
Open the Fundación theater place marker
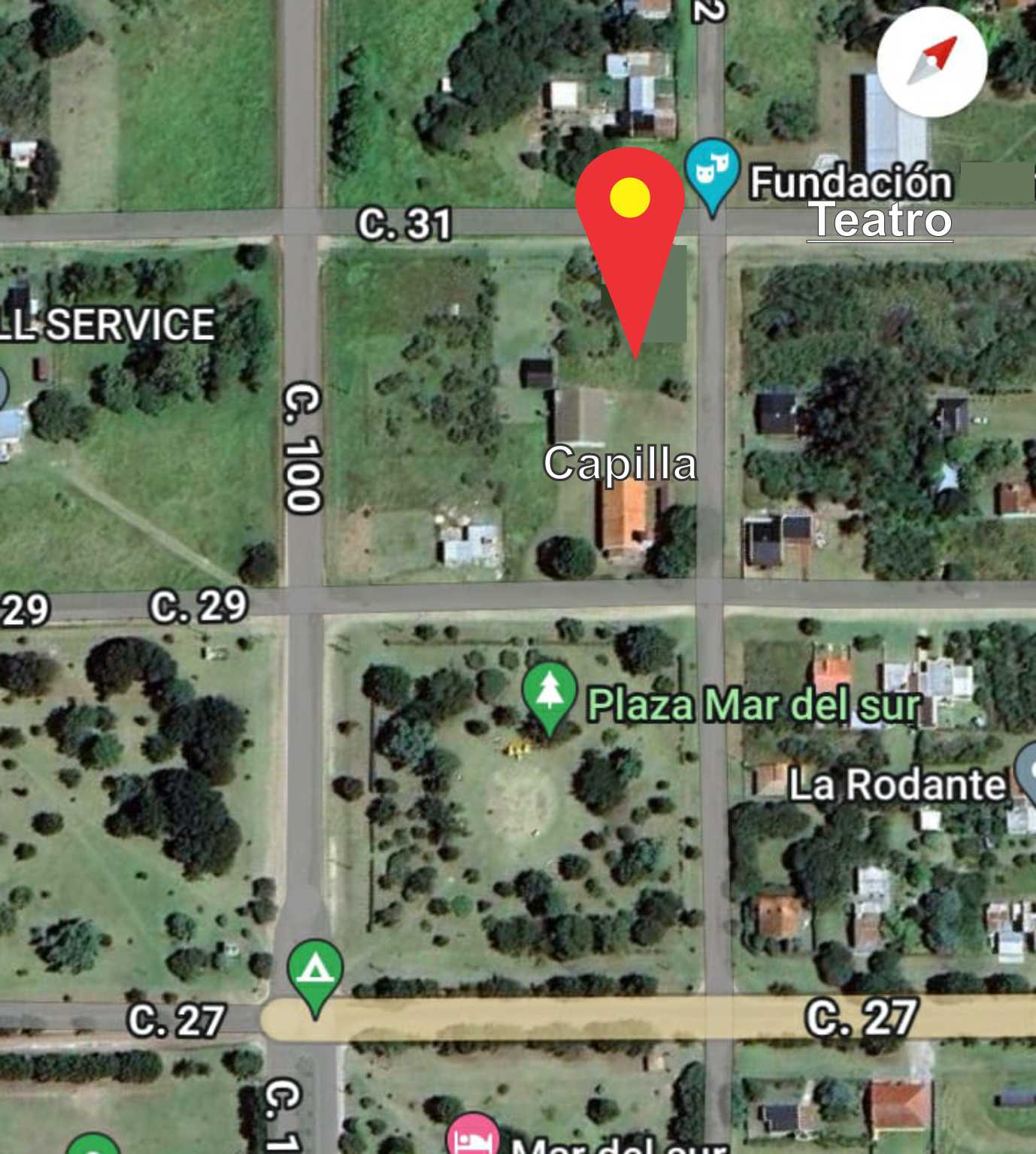[711, 171]
